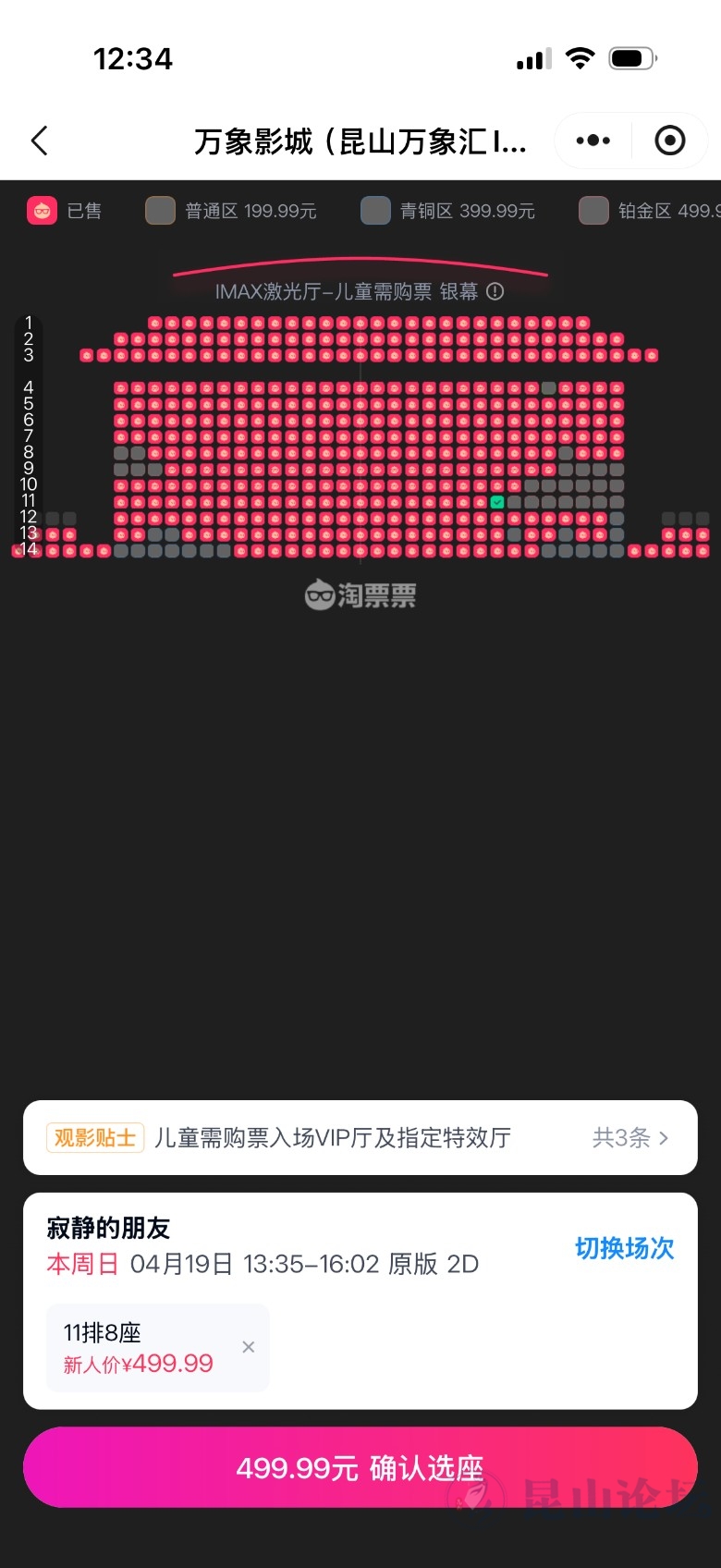The image size is (721, 1568).
Task: Close the mini program with the circle icon
Action: point(669,141)
